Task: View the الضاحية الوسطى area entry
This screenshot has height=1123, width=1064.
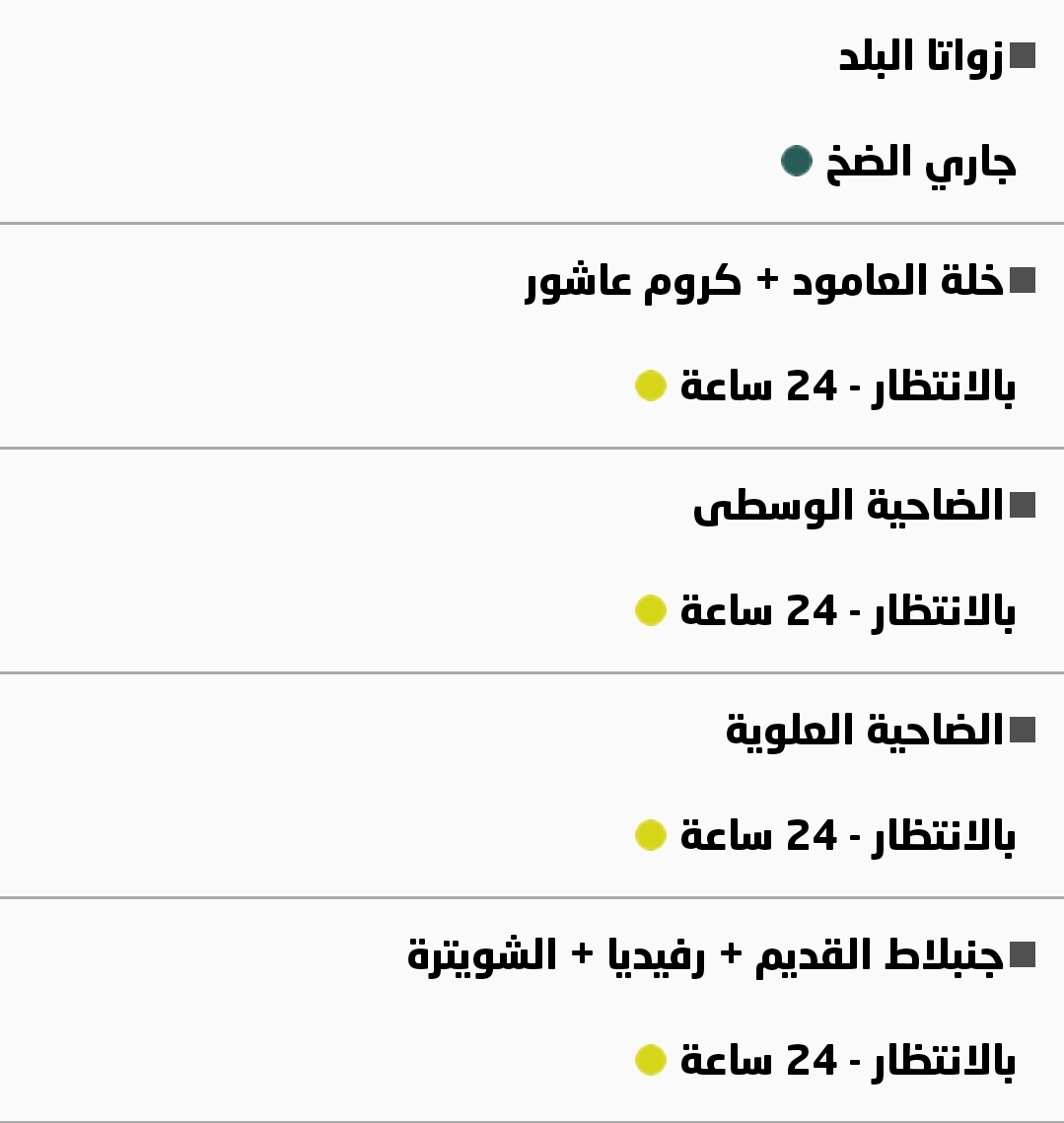Action: pos(849,507)
